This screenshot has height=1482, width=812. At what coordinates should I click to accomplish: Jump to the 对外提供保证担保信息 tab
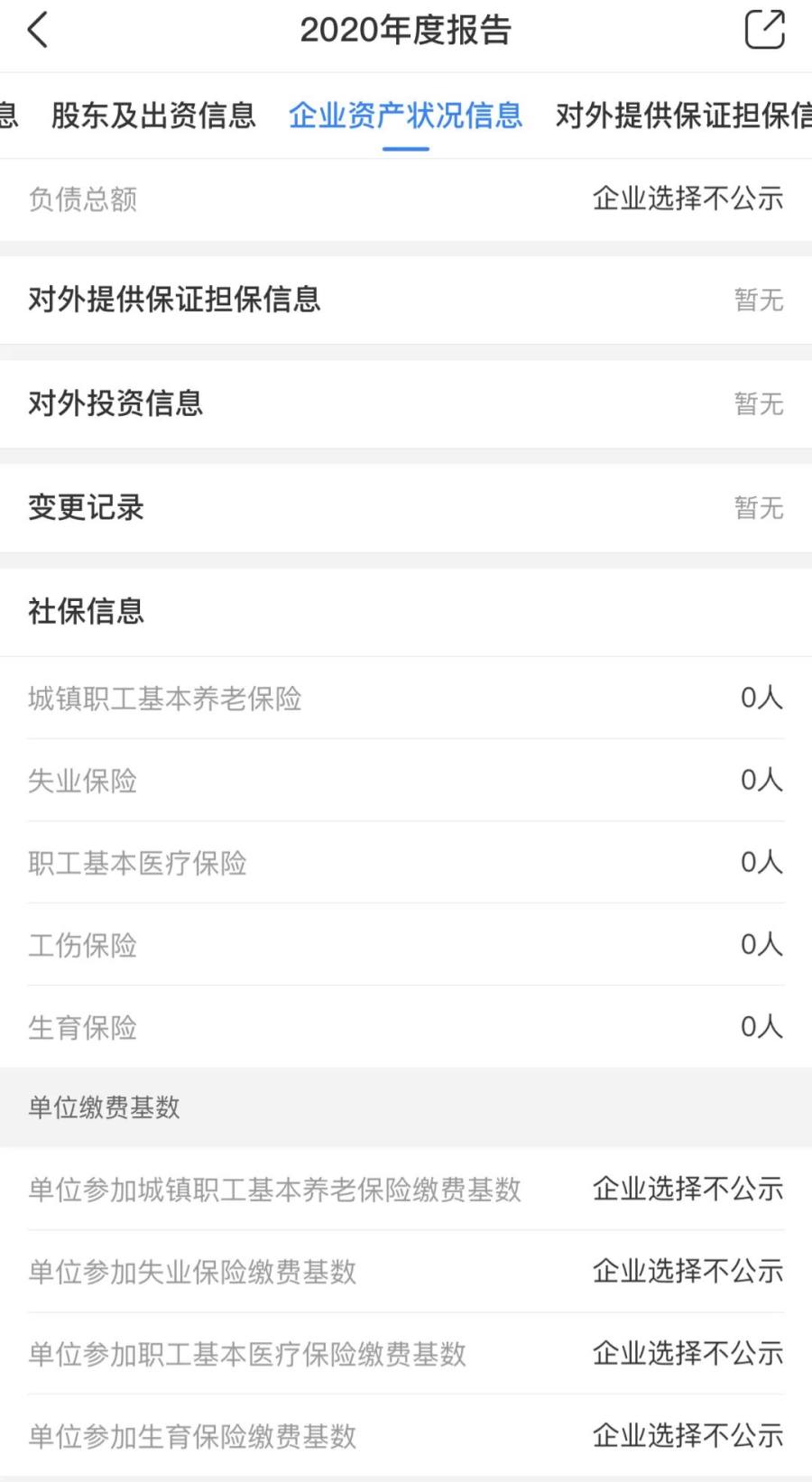[x=683, y=116]
